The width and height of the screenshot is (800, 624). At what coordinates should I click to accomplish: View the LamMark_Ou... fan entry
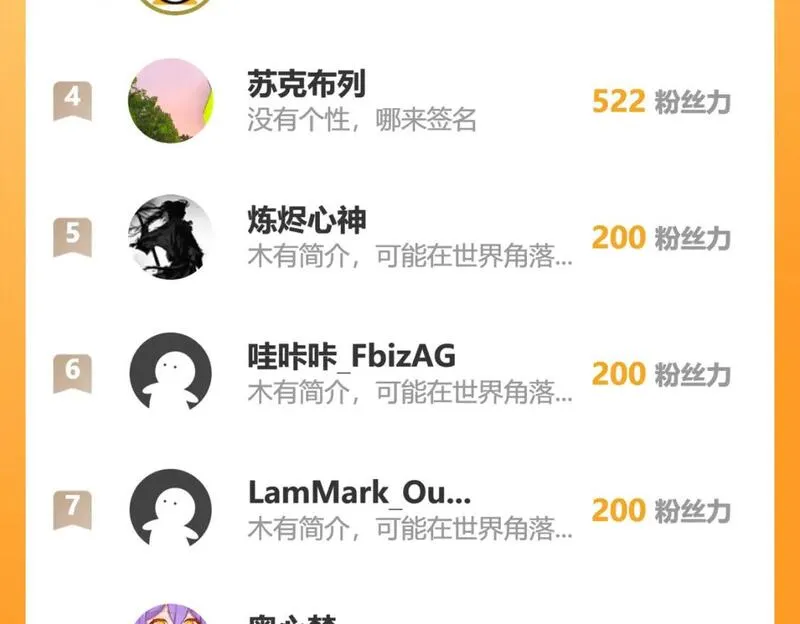tap(400, 509)
